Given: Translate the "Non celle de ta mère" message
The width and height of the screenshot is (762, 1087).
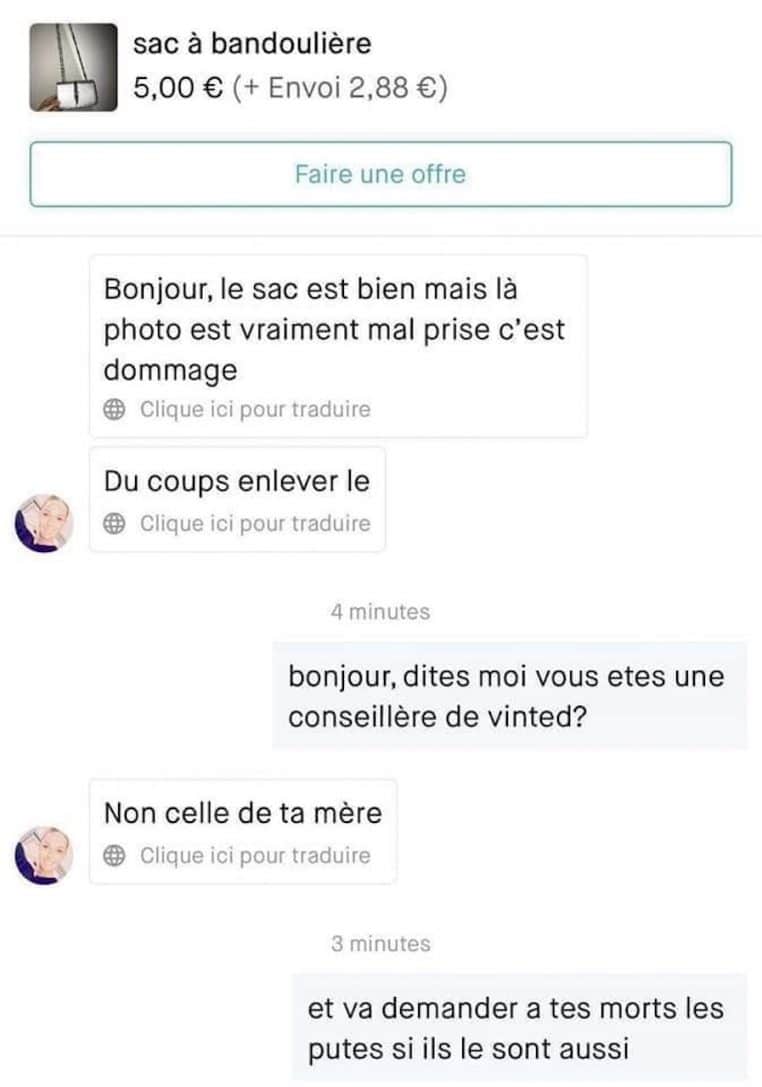Looking at the screenshot, I should (x=254, y=855).
